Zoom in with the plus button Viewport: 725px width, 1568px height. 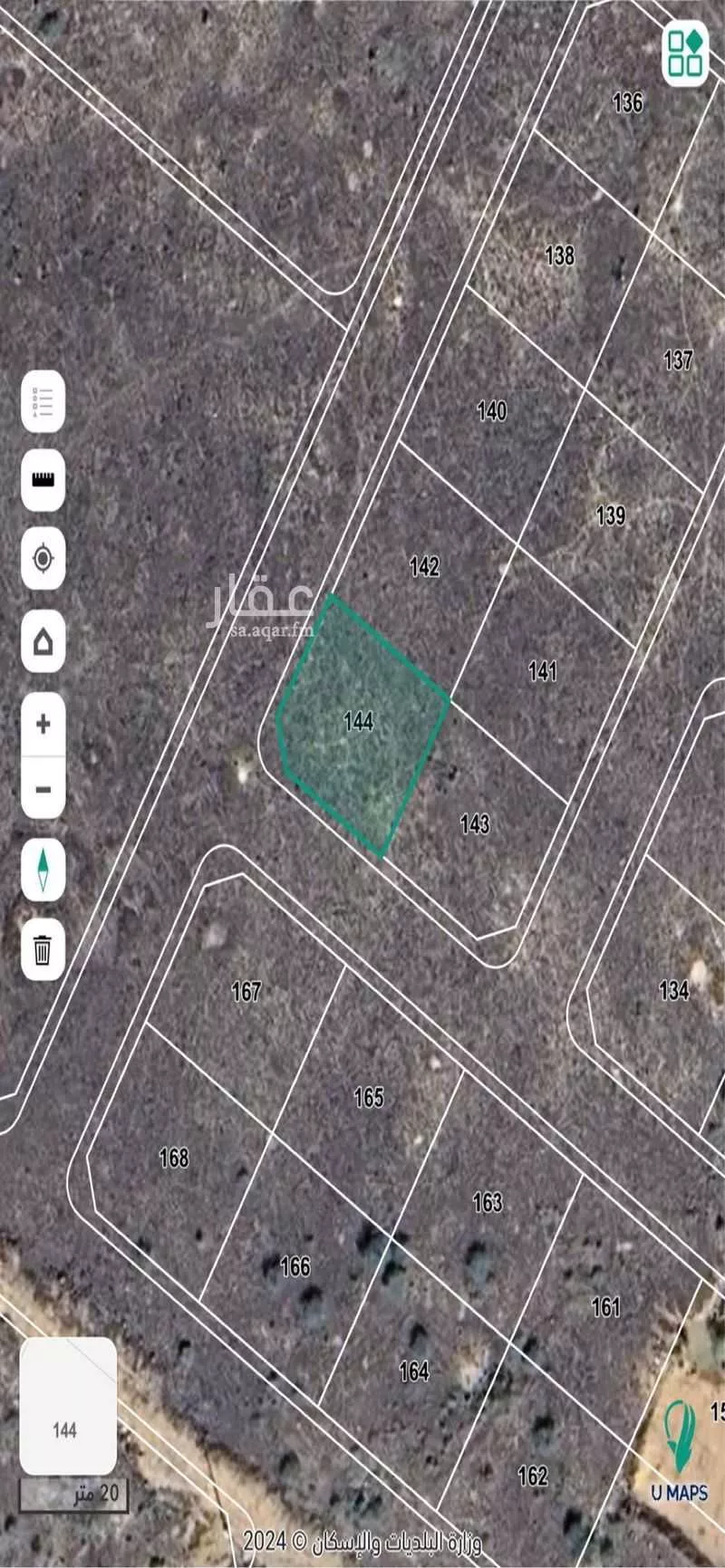[43, 724]
